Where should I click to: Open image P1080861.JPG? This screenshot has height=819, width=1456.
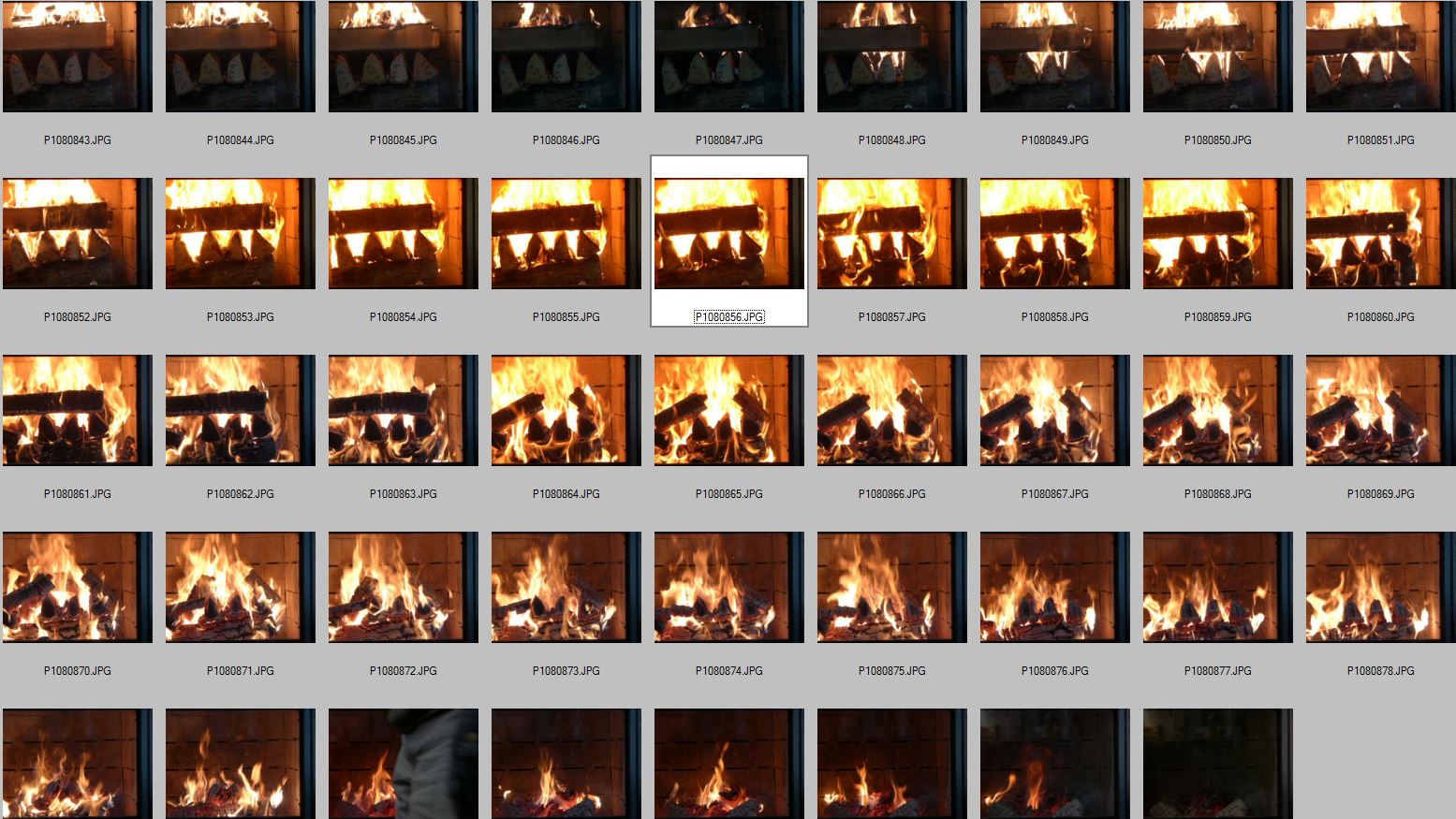[77, 410]
